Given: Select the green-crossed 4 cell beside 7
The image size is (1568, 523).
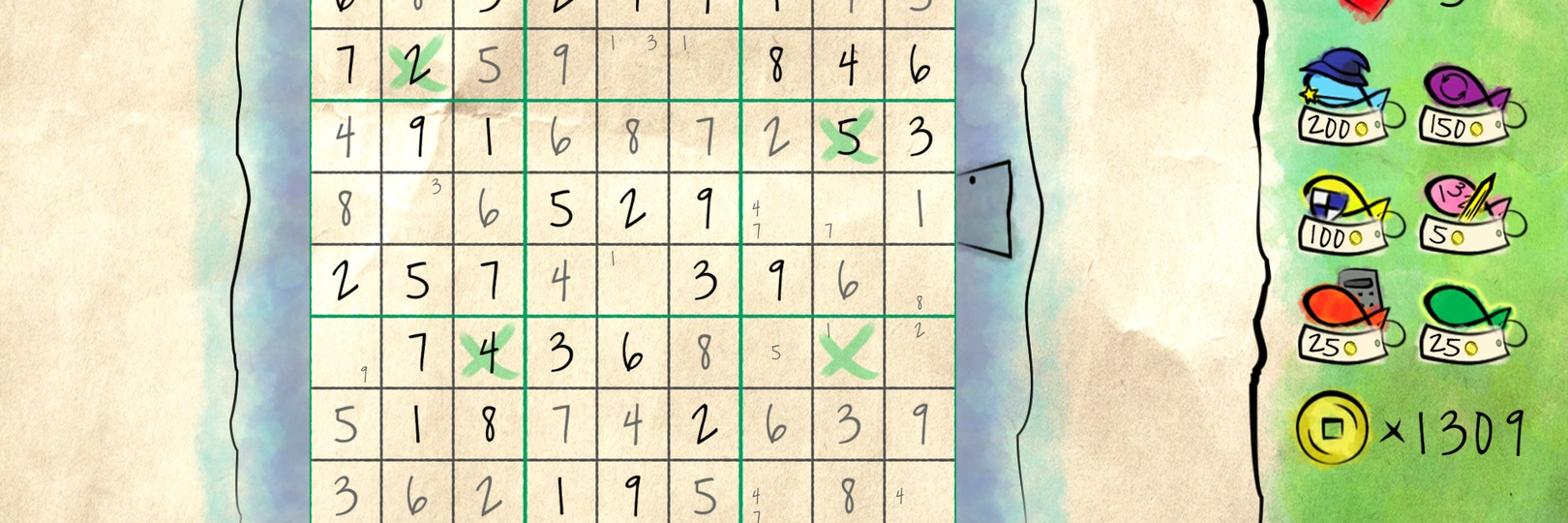Looking at the screenshot, I should point(489,353).
